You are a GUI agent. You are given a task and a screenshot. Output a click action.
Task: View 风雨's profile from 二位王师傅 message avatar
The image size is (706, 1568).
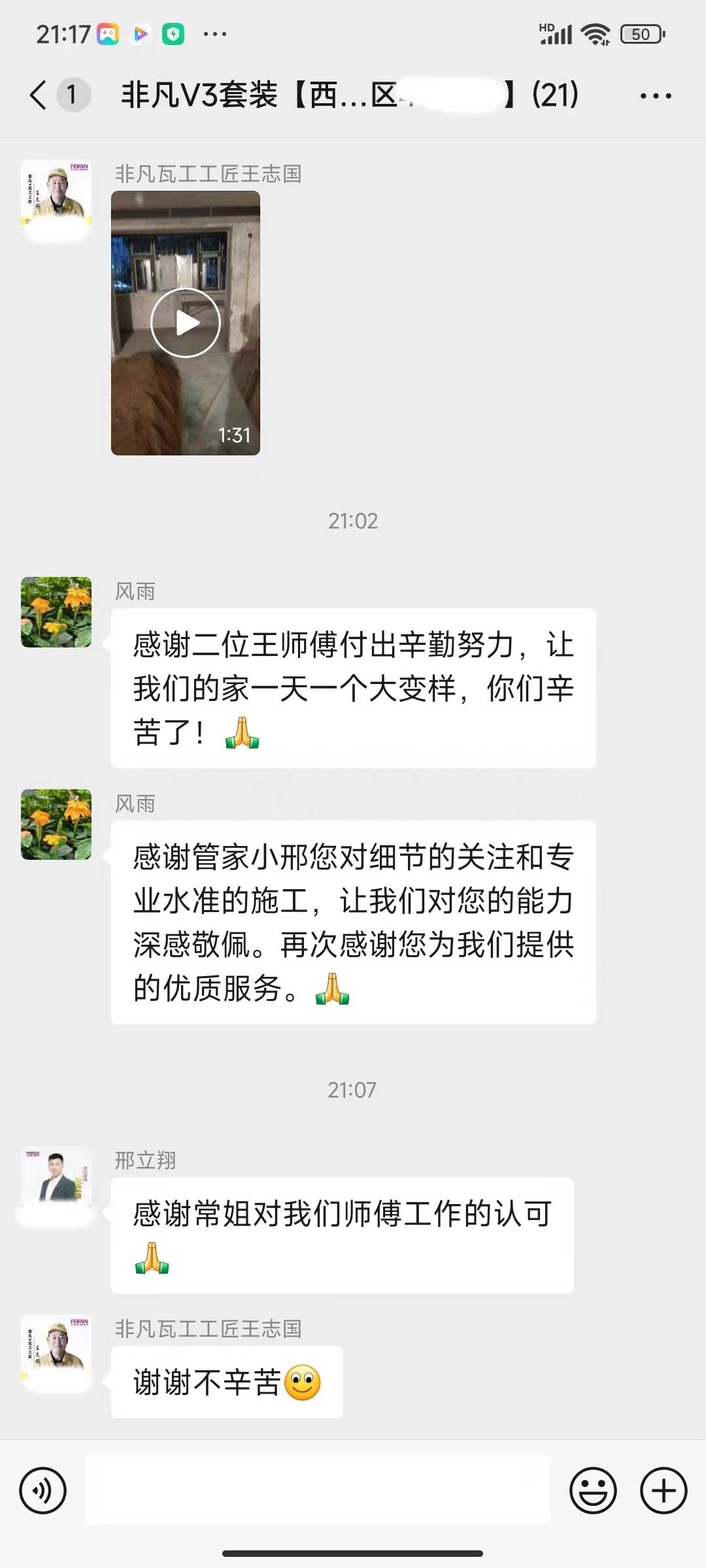(56, 612)
